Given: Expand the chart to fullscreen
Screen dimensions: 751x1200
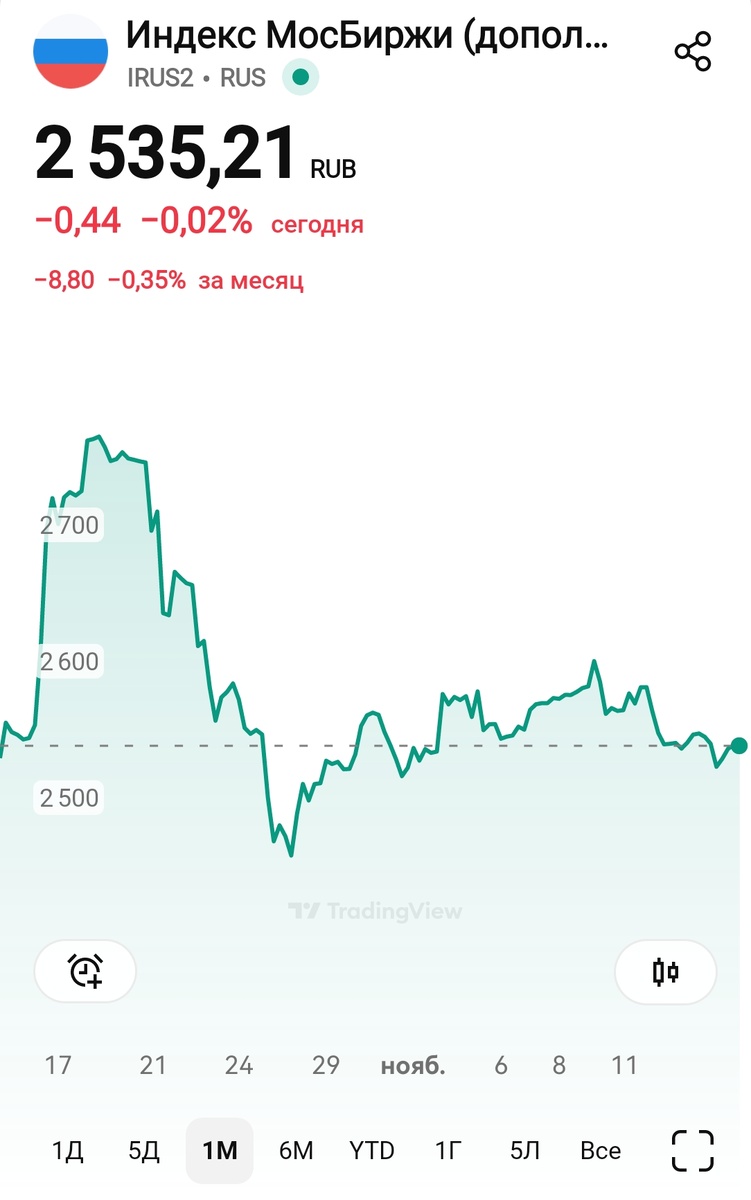Looking at the screenshot, I should [692, 1150].
